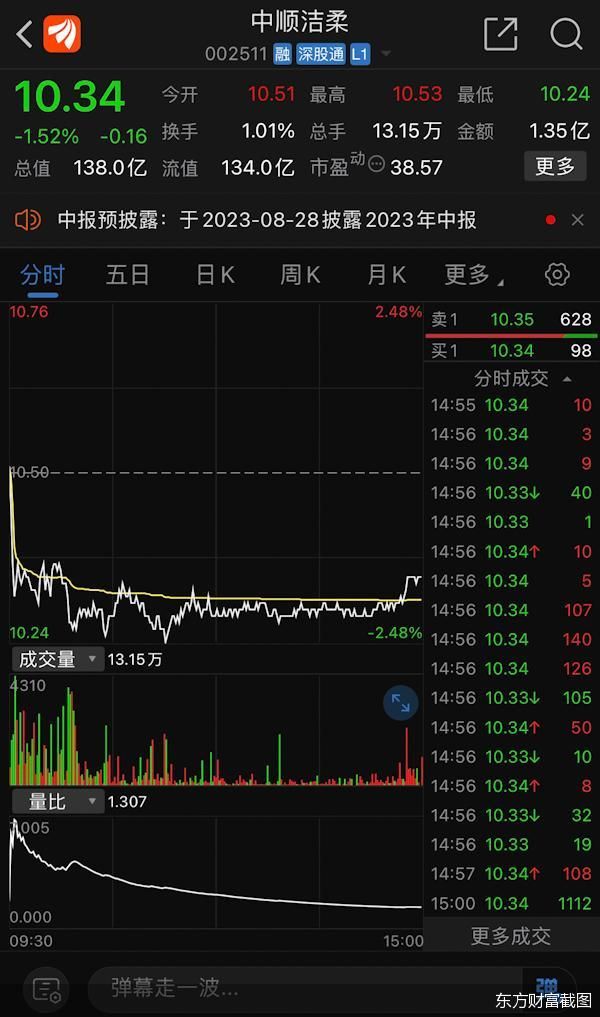The image size is (600, 1017).
Task: Tap the 更多 button beside 金额
Action: click(555, 166)
